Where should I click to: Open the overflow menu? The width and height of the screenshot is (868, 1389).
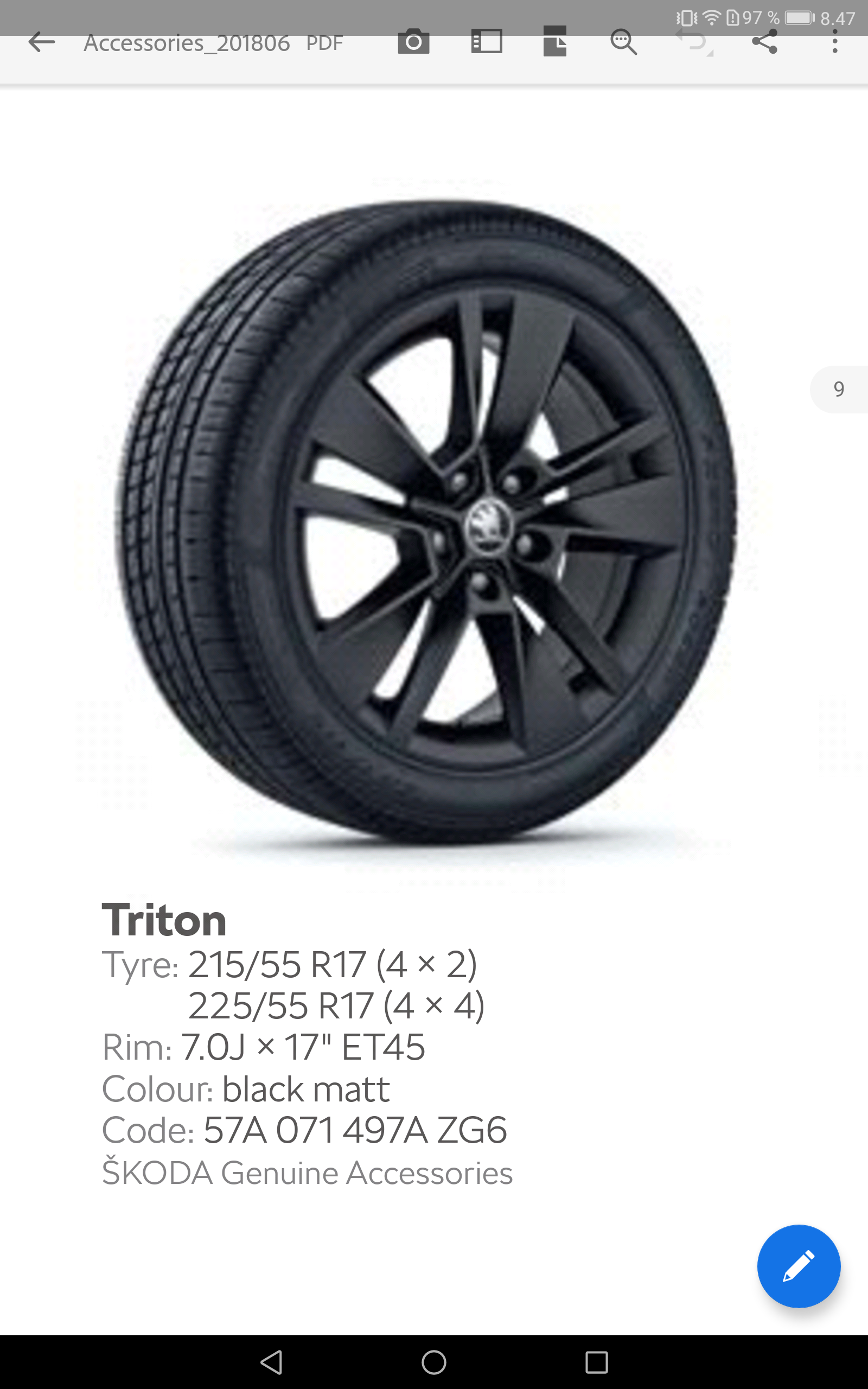click(x=835, y=42)
